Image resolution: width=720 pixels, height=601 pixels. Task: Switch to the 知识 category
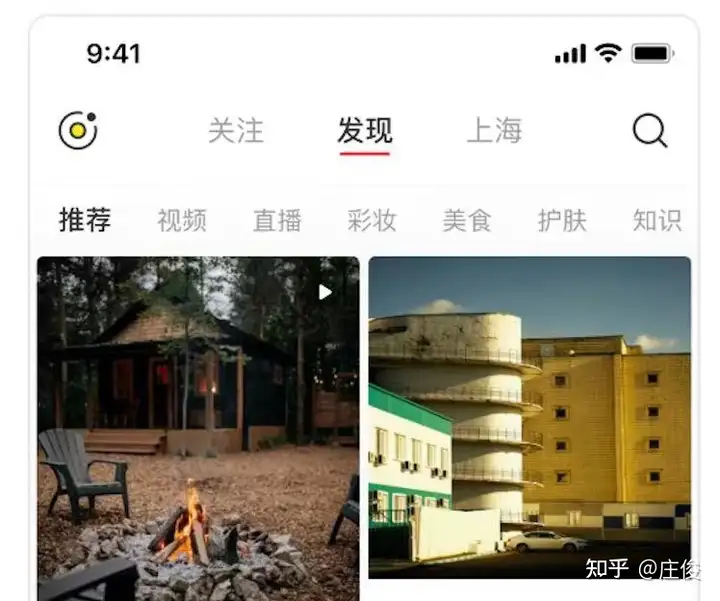657,220
